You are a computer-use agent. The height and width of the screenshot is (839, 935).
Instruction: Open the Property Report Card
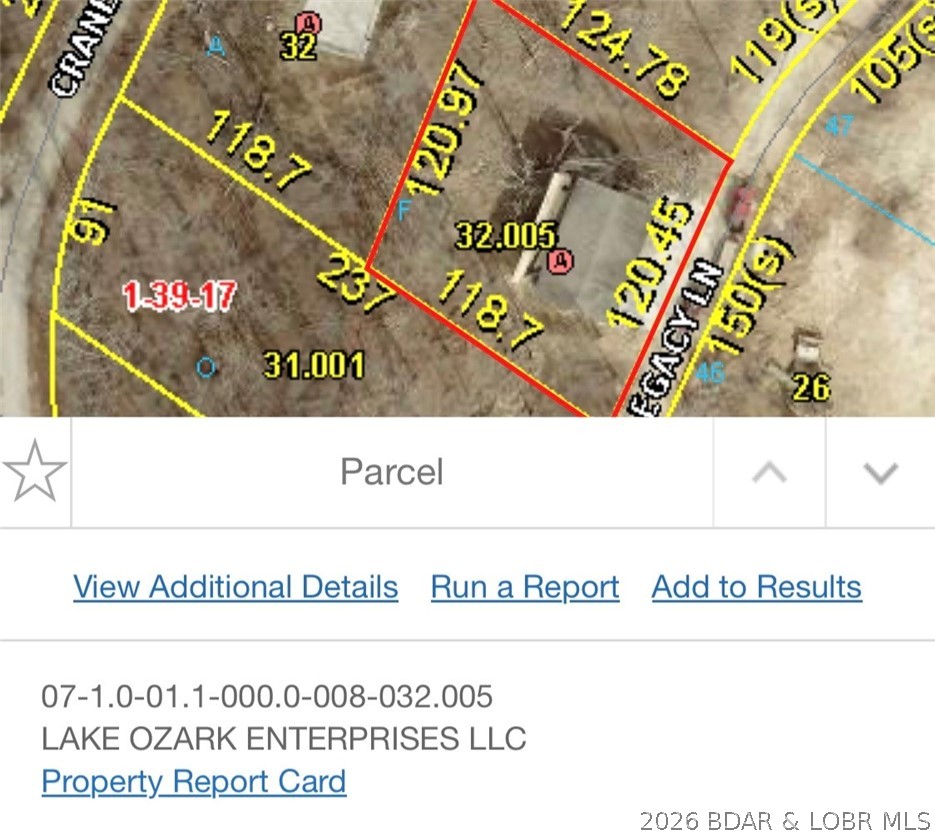(194, 781)
